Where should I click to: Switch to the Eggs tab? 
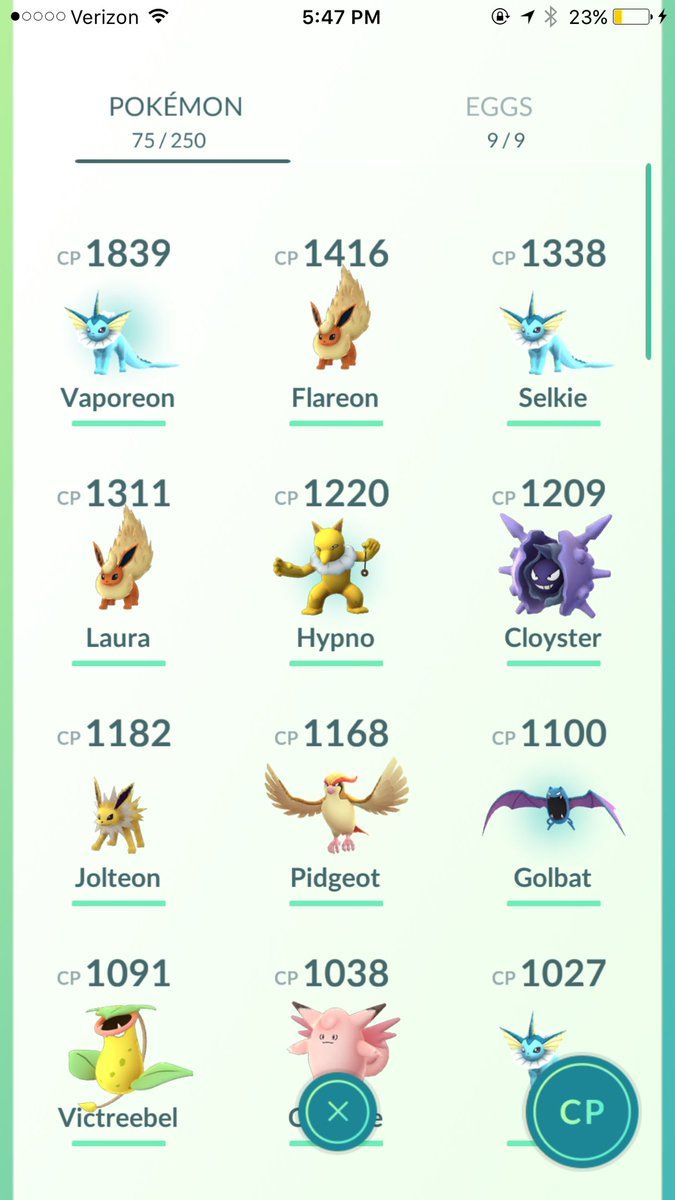[499, 122]
